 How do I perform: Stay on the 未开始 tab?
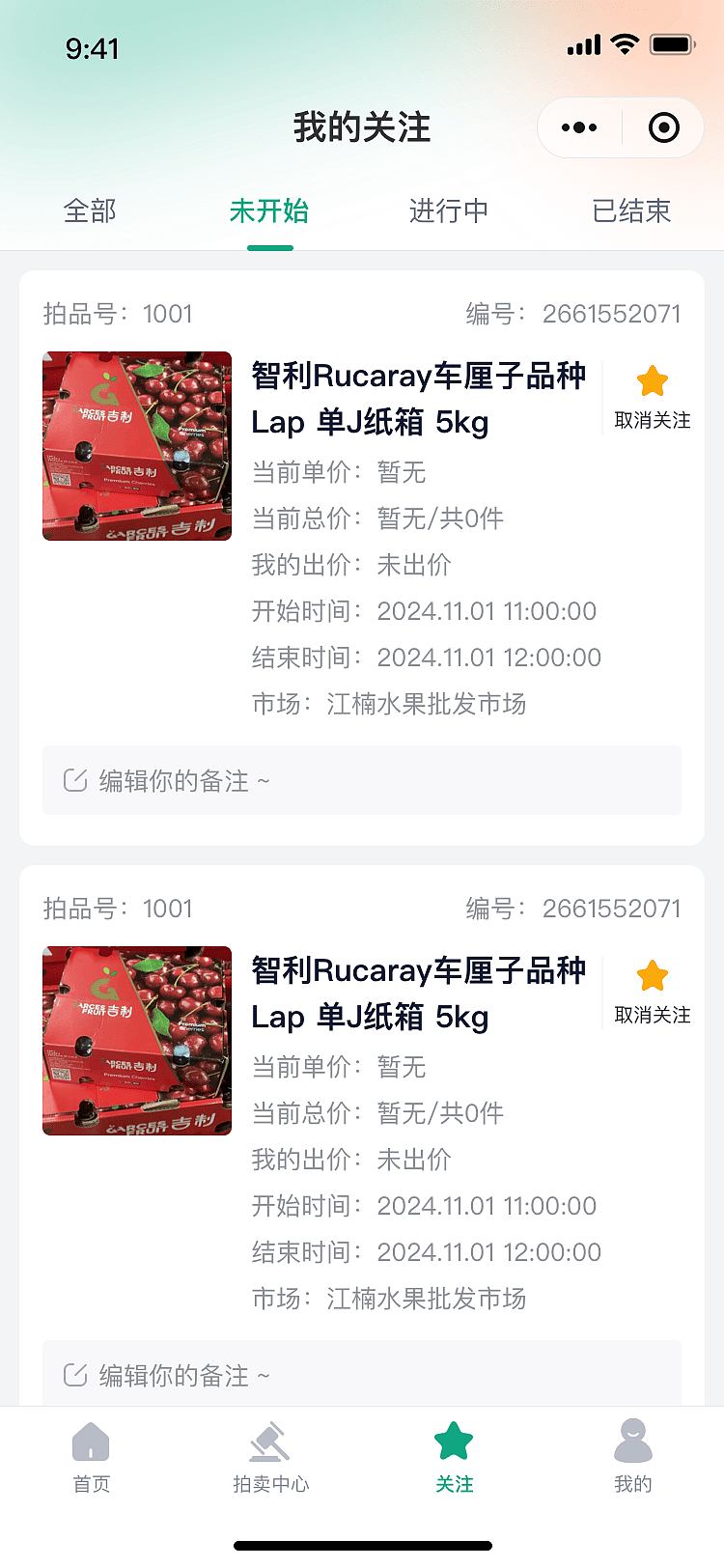(270, 210)
